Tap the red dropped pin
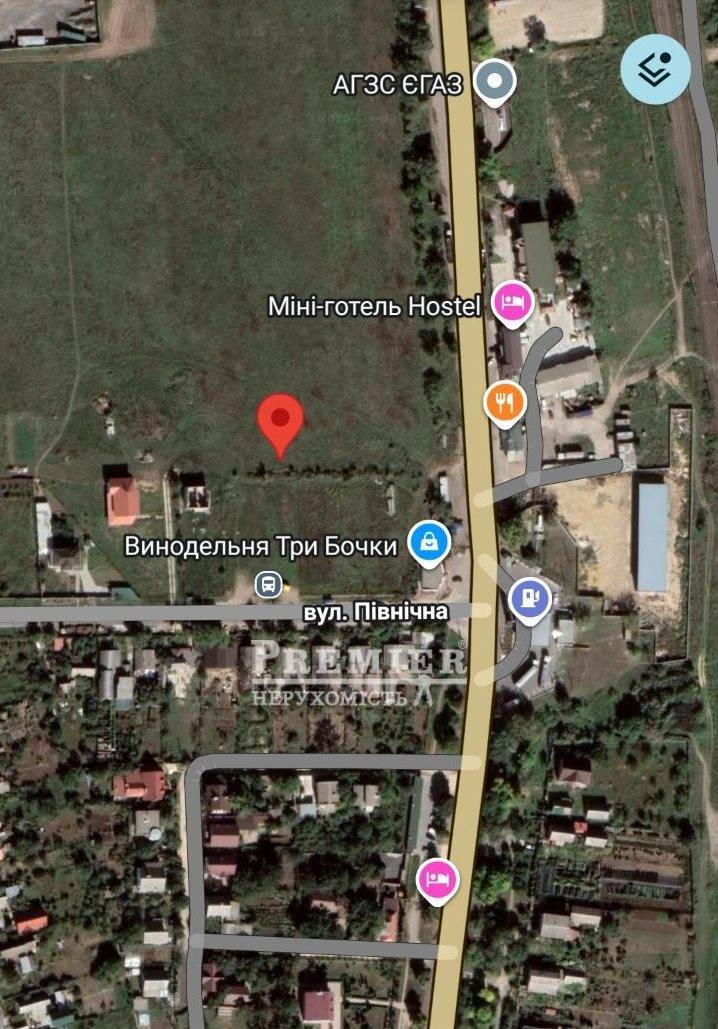 click(x=281, y=423)
